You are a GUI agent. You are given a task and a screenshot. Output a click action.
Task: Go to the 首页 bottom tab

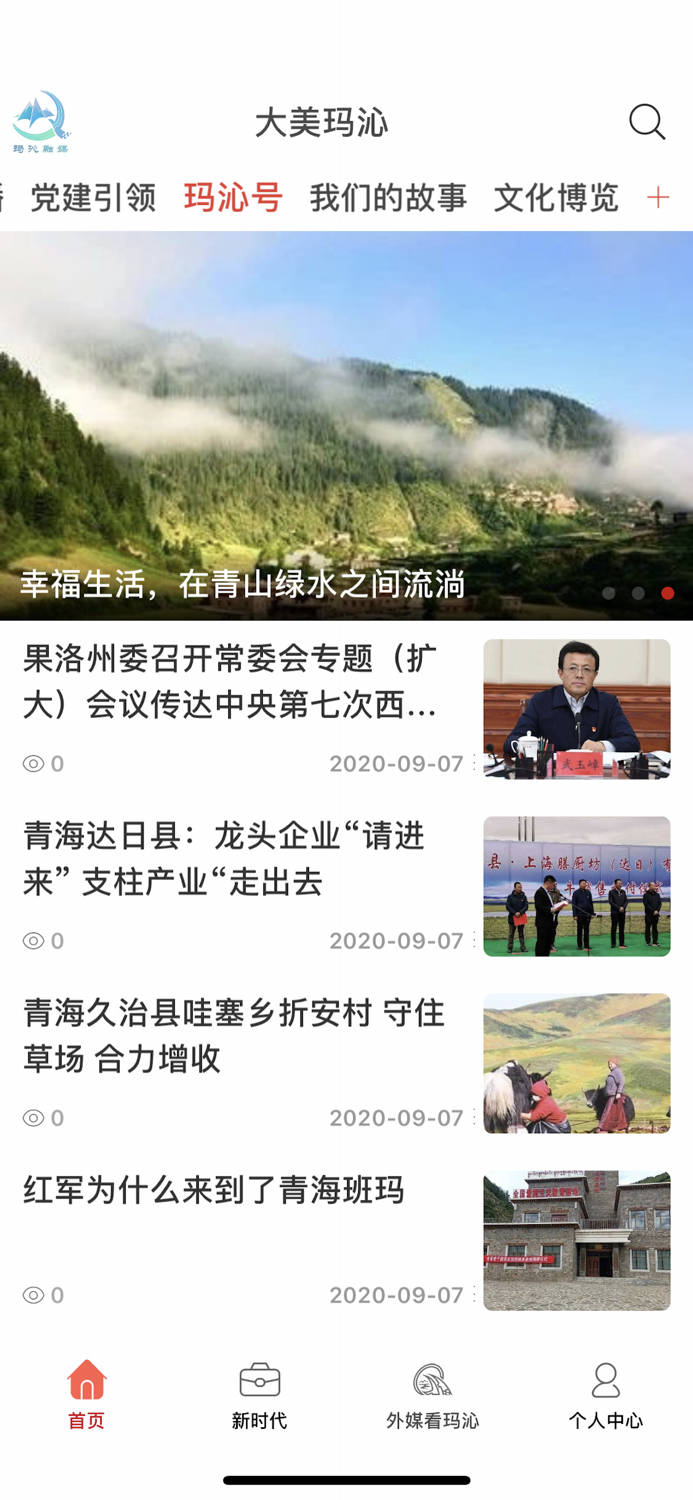click(87, 1394)
